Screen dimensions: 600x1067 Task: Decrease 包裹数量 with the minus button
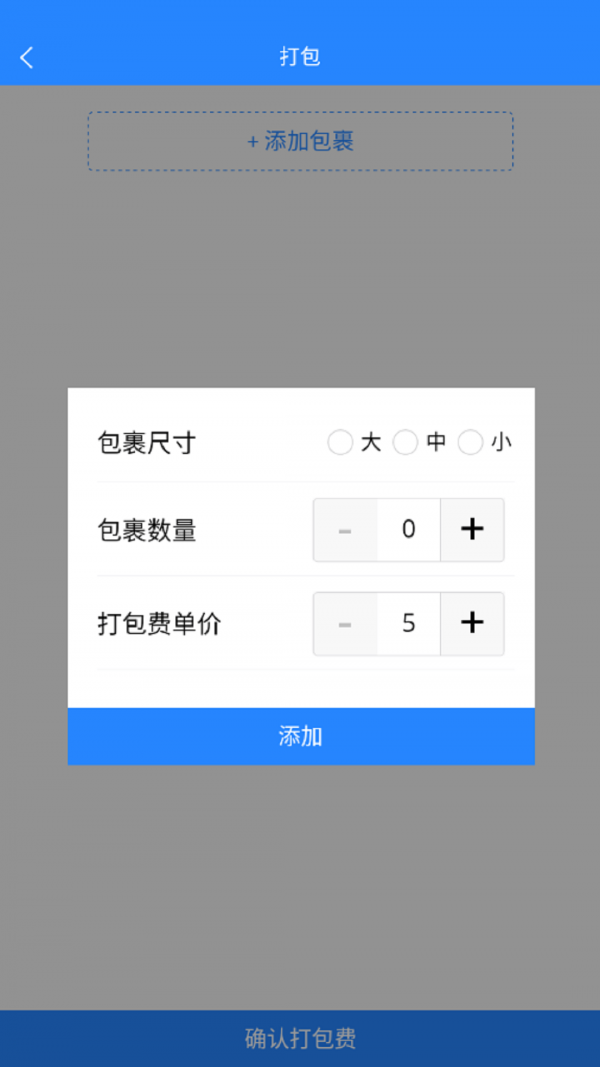pyautogui.click(x=345, y=530)
